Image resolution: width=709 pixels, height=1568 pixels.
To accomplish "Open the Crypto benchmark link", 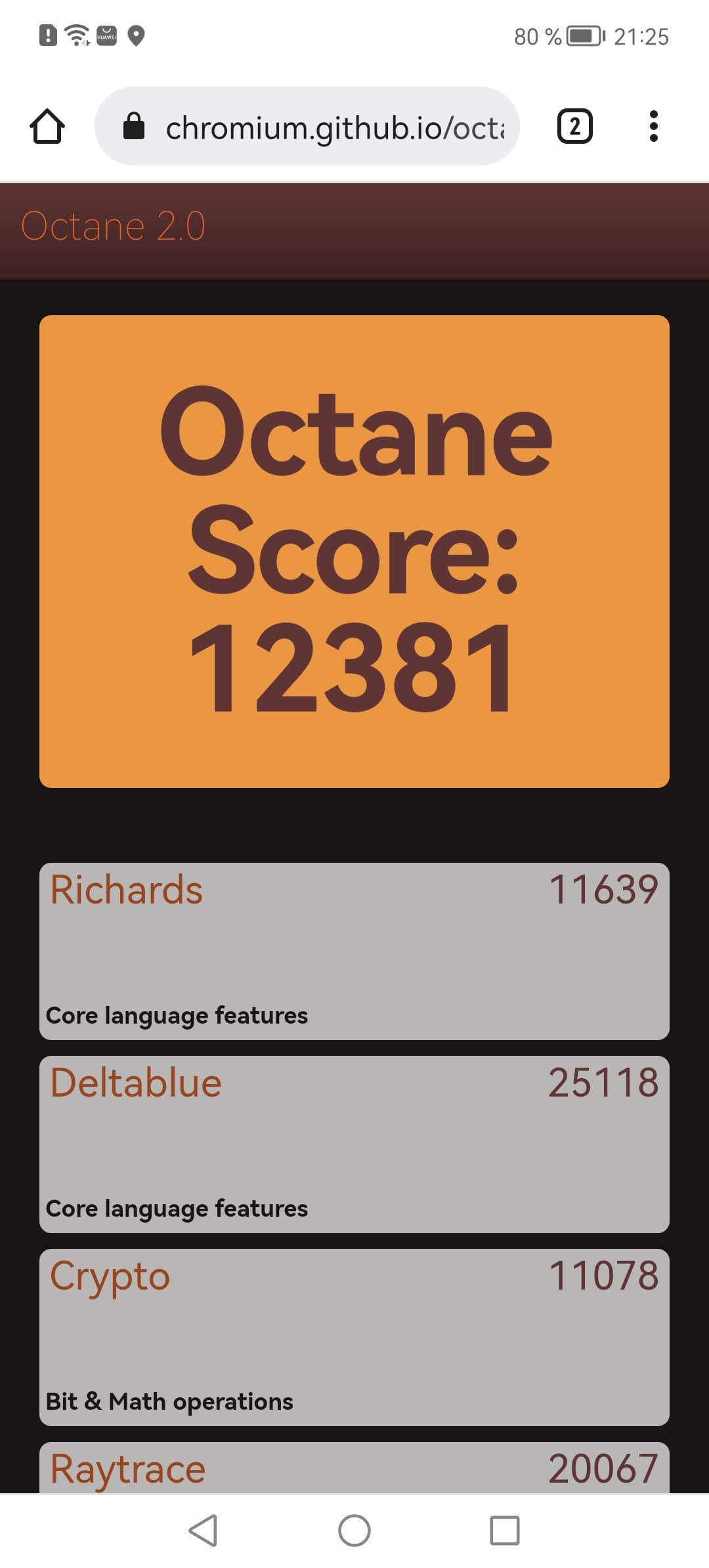I will (110, 1276).
